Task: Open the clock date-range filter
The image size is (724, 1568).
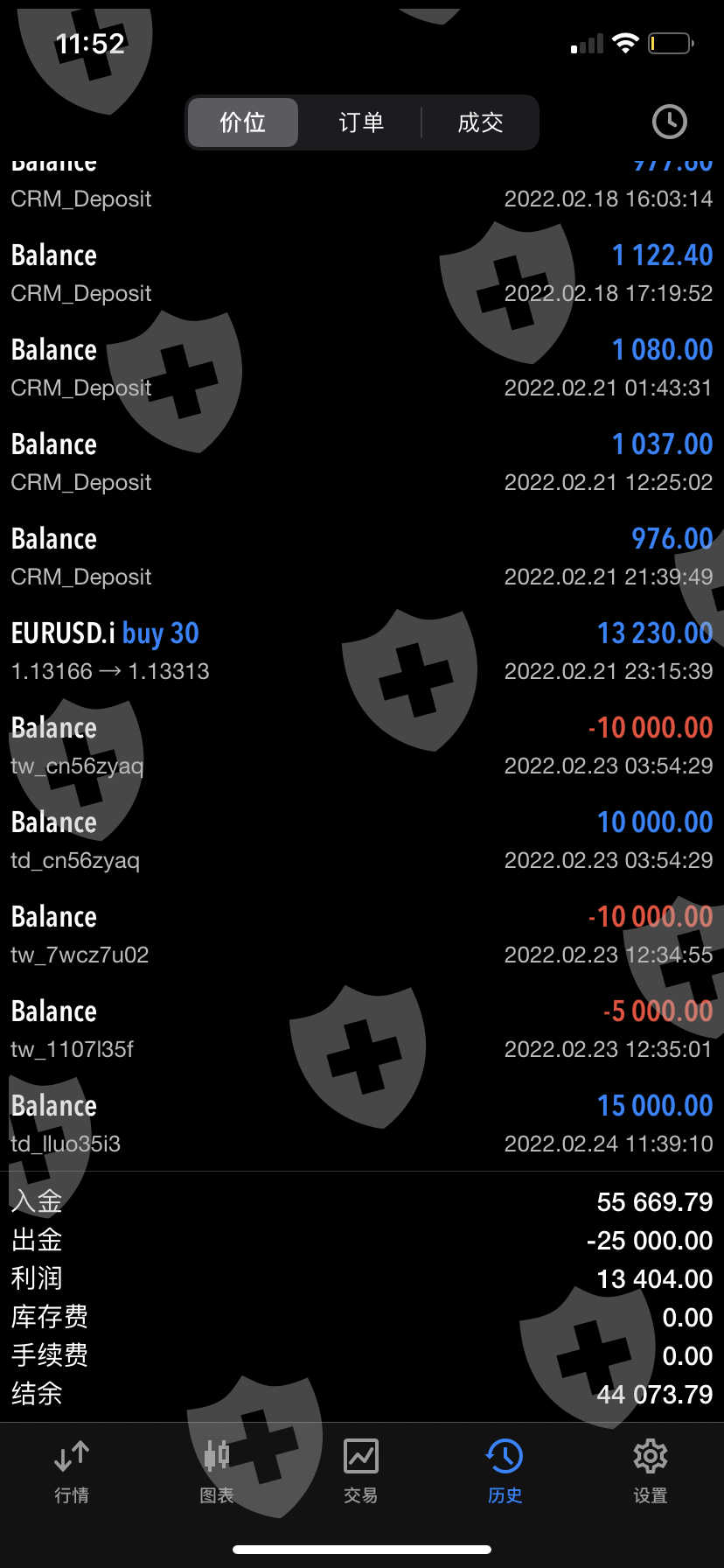Action: 670,122
